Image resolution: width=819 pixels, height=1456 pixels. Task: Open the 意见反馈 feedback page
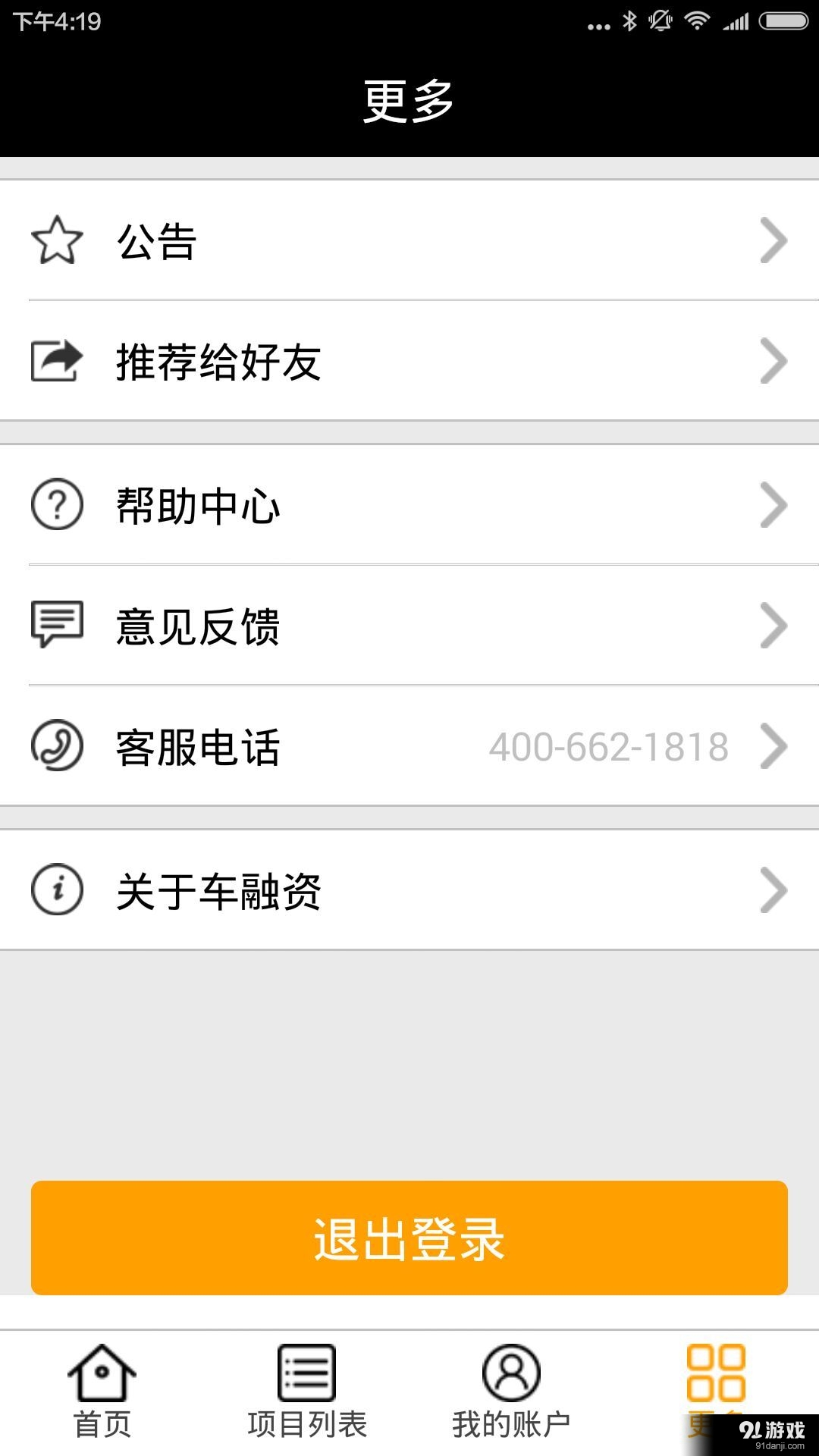pos(199,625)
